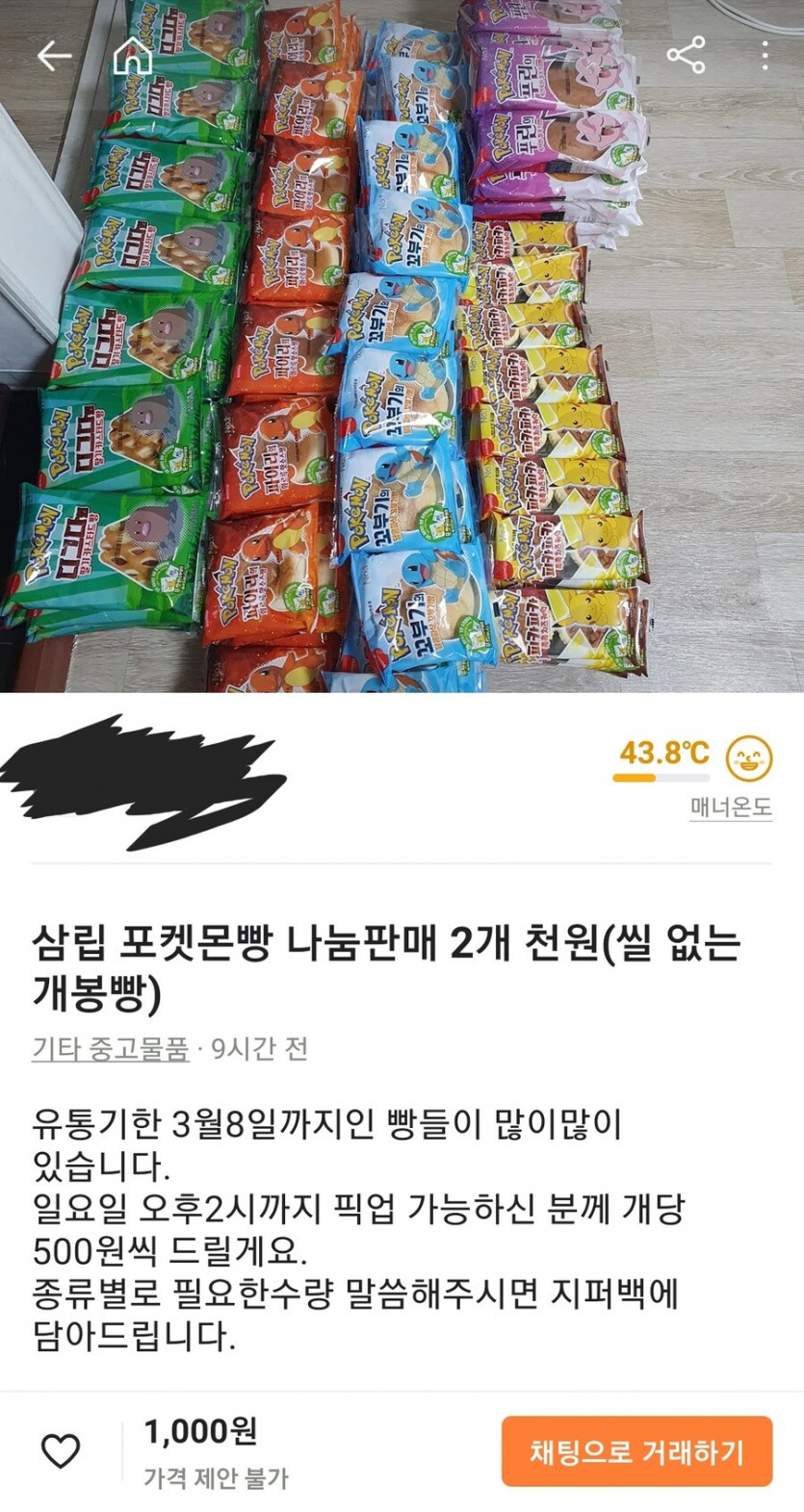Viewport: 804px width, 1512px height.
Task: Open the 기타 중고물품 category link
Action: click(110, 1048)
